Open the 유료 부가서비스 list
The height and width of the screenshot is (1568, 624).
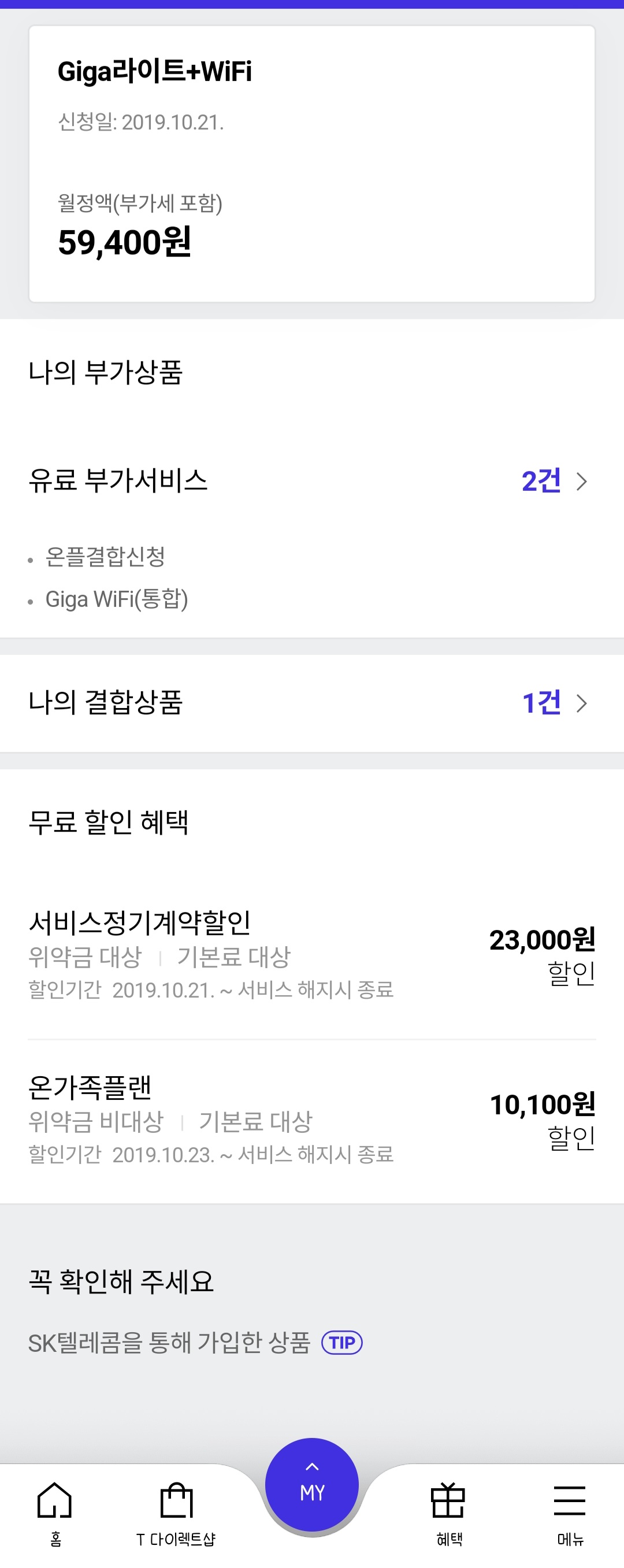point(554,481)
